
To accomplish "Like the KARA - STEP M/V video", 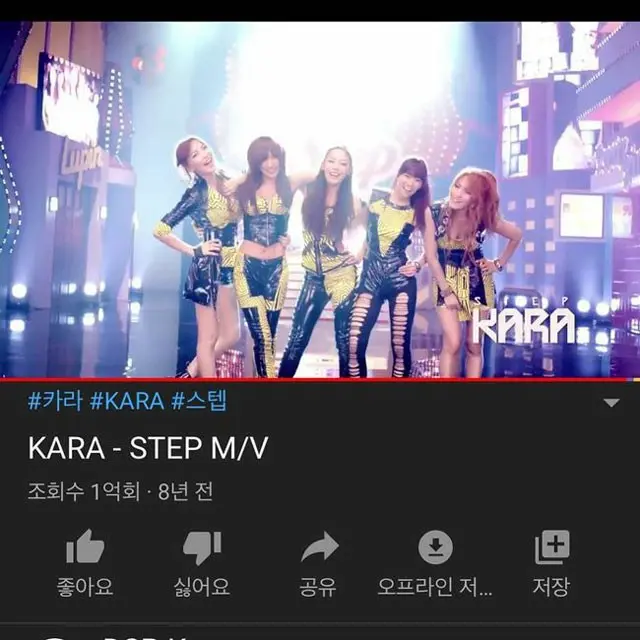I will tap(85, 549).
